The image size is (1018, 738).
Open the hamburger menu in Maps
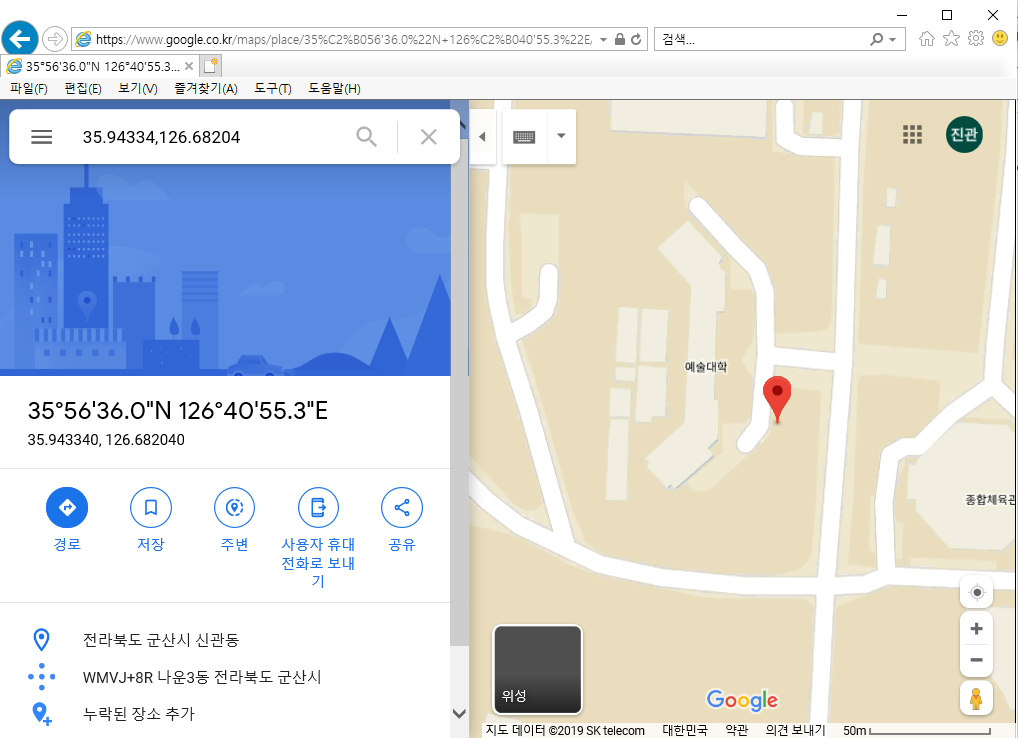pyautogui.click(x=41, y=137)
